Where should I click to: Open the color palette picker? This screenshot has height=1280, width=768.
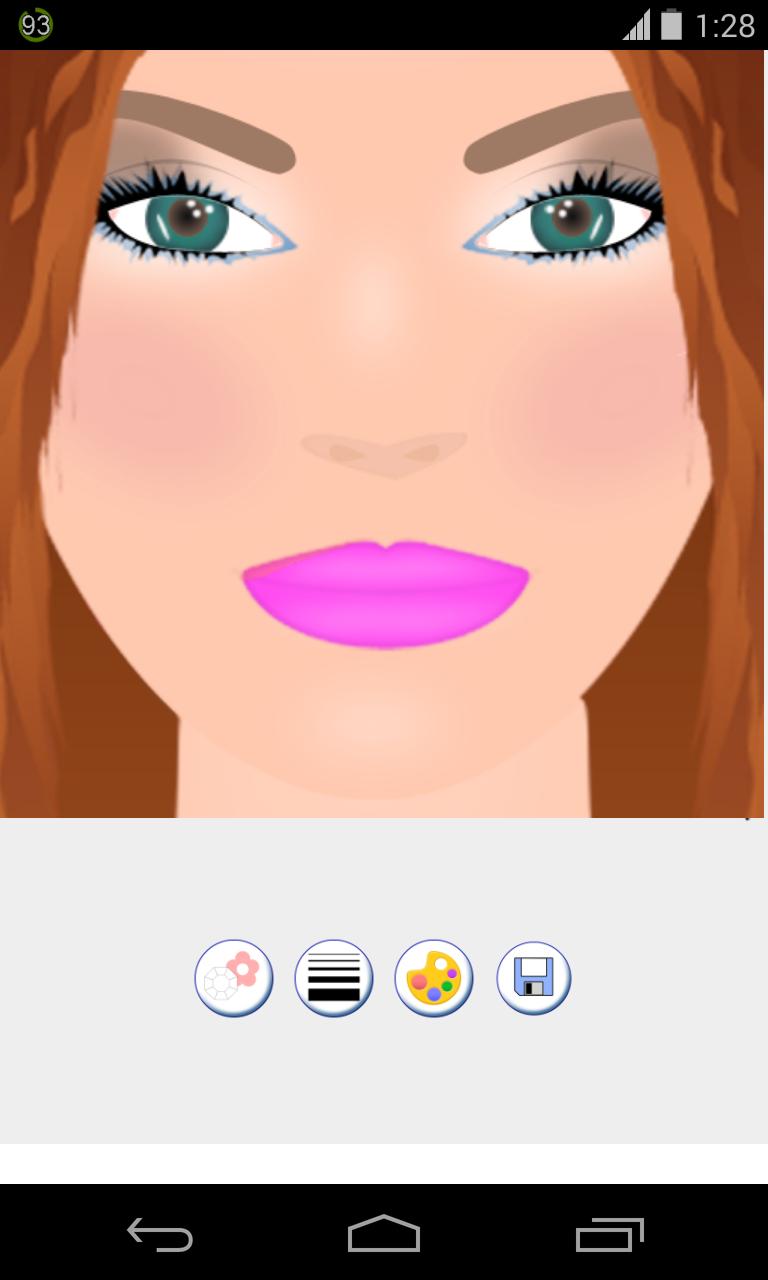point(434,977)
